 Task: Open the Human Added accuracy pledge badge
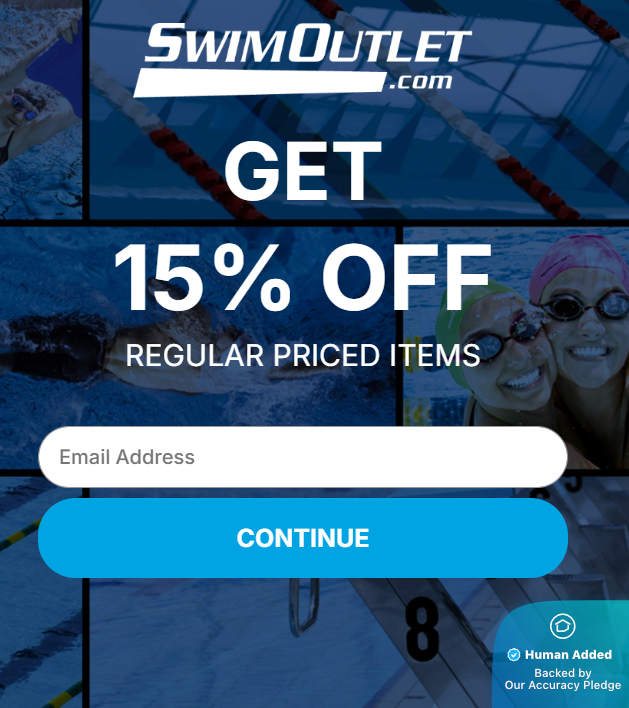(562, 655)
